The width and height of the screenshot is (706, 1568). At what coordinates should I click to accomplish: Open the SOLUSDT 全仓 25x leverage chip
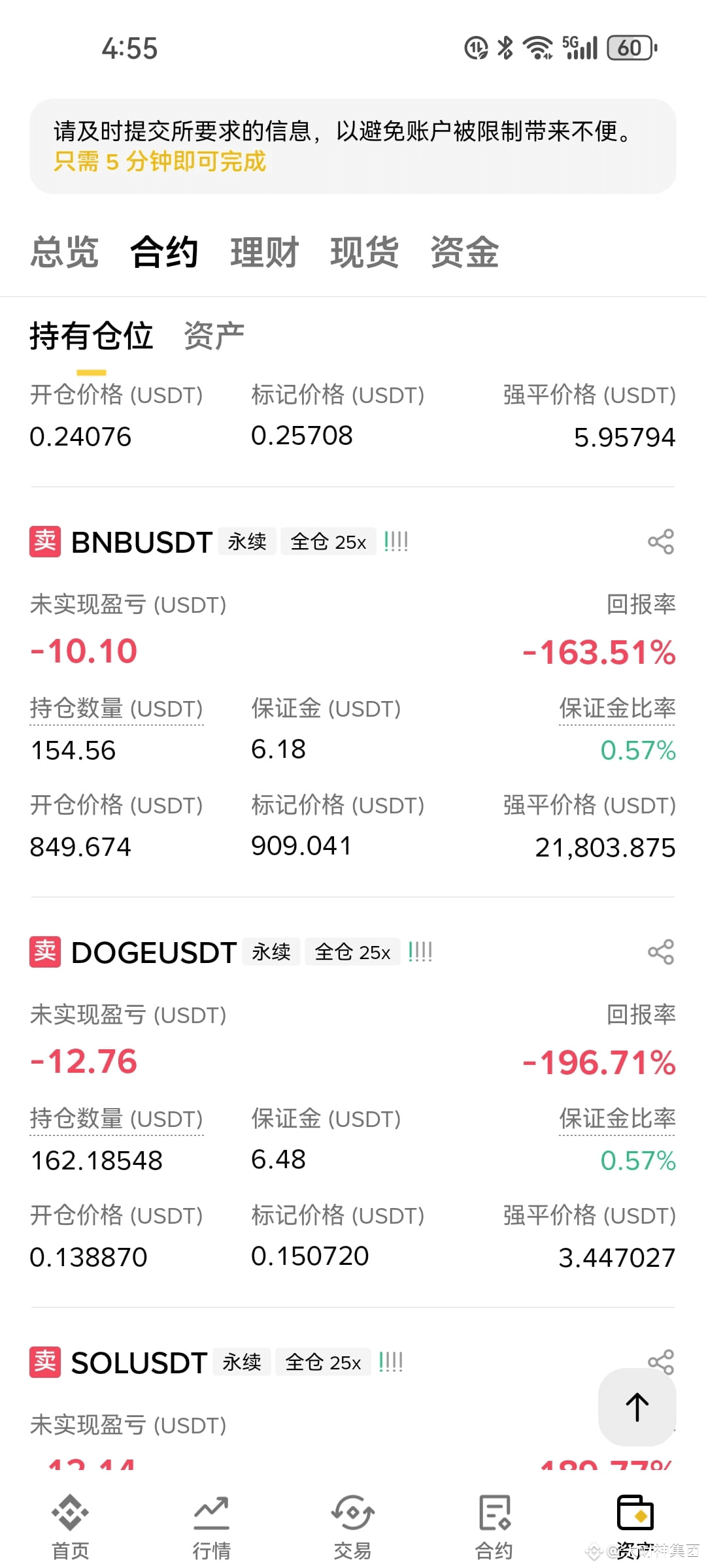tap(323, 1362)
